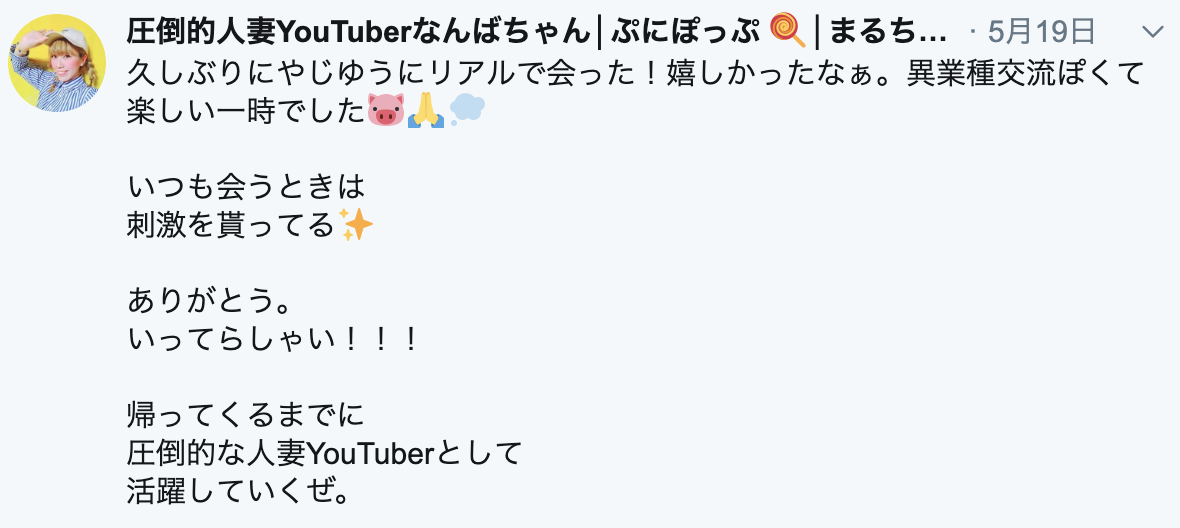Expand the tweet options chevron menu

coord(1152,32)
